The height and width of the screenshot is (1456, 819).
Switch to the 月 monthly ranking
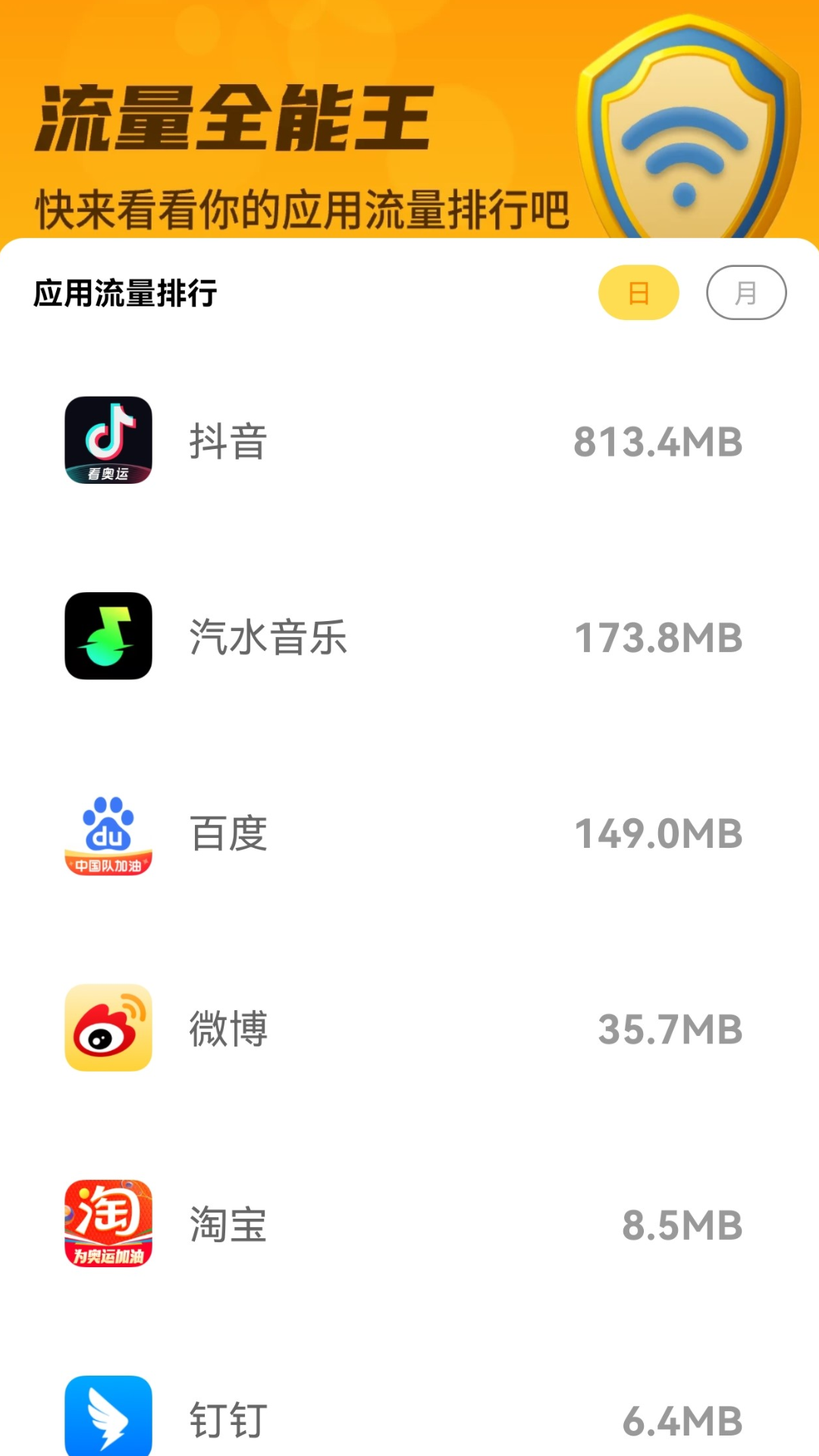(746, 293)
